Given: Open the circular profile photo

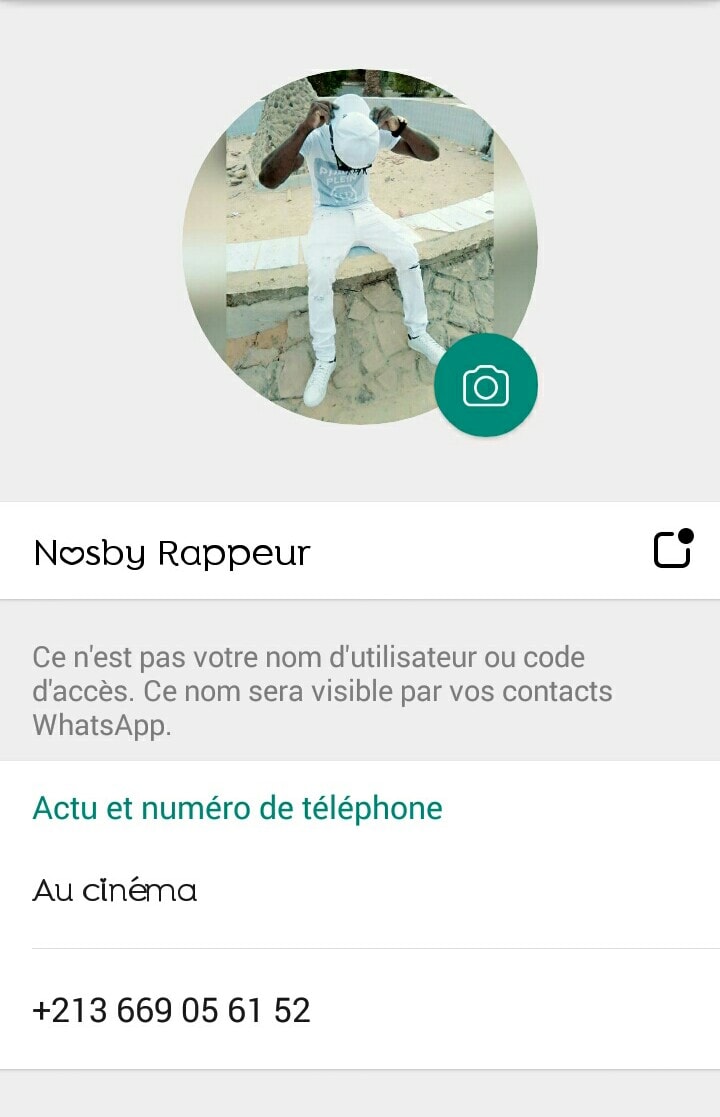Looking at the screenshot, I should [360, 246].
